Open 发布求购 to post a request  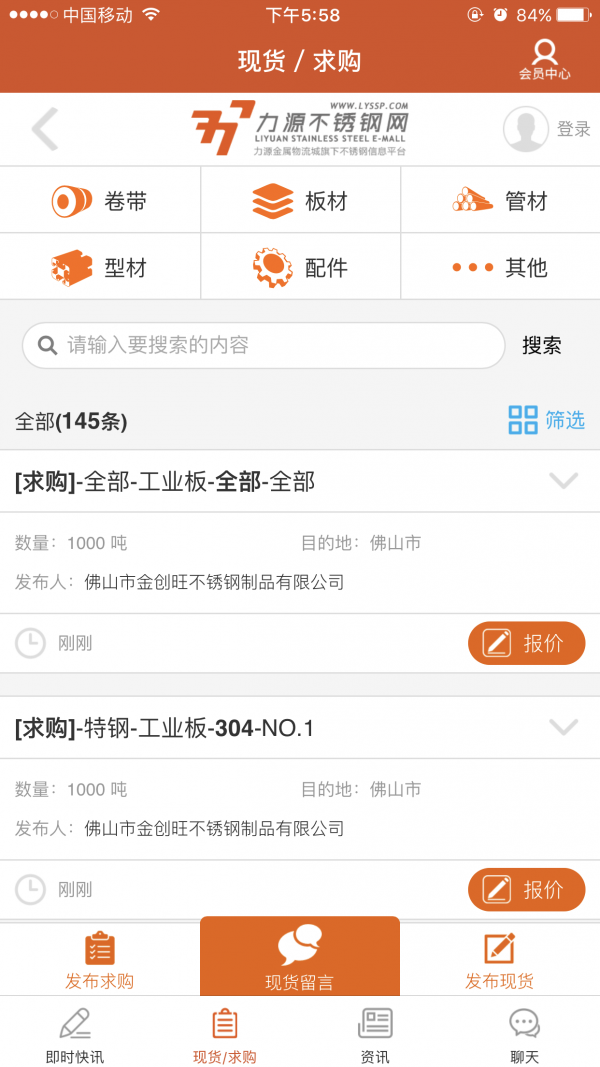point(100,960)
